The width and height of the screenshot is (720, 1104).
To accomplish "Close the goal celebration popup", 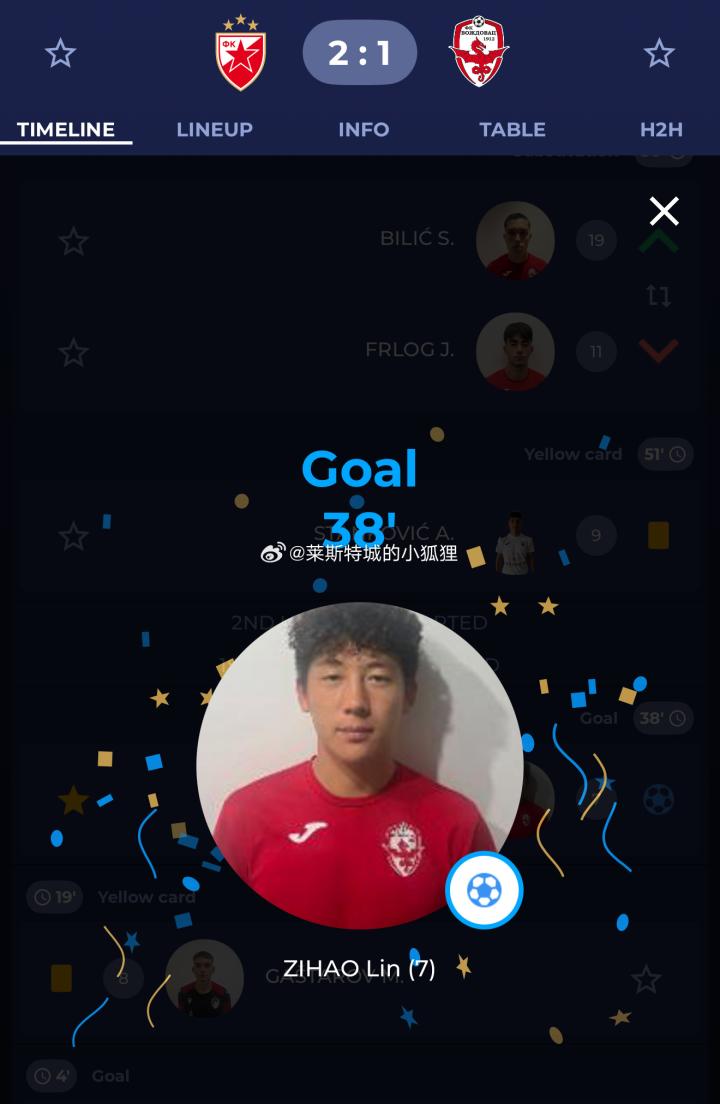I will (664, 211).
